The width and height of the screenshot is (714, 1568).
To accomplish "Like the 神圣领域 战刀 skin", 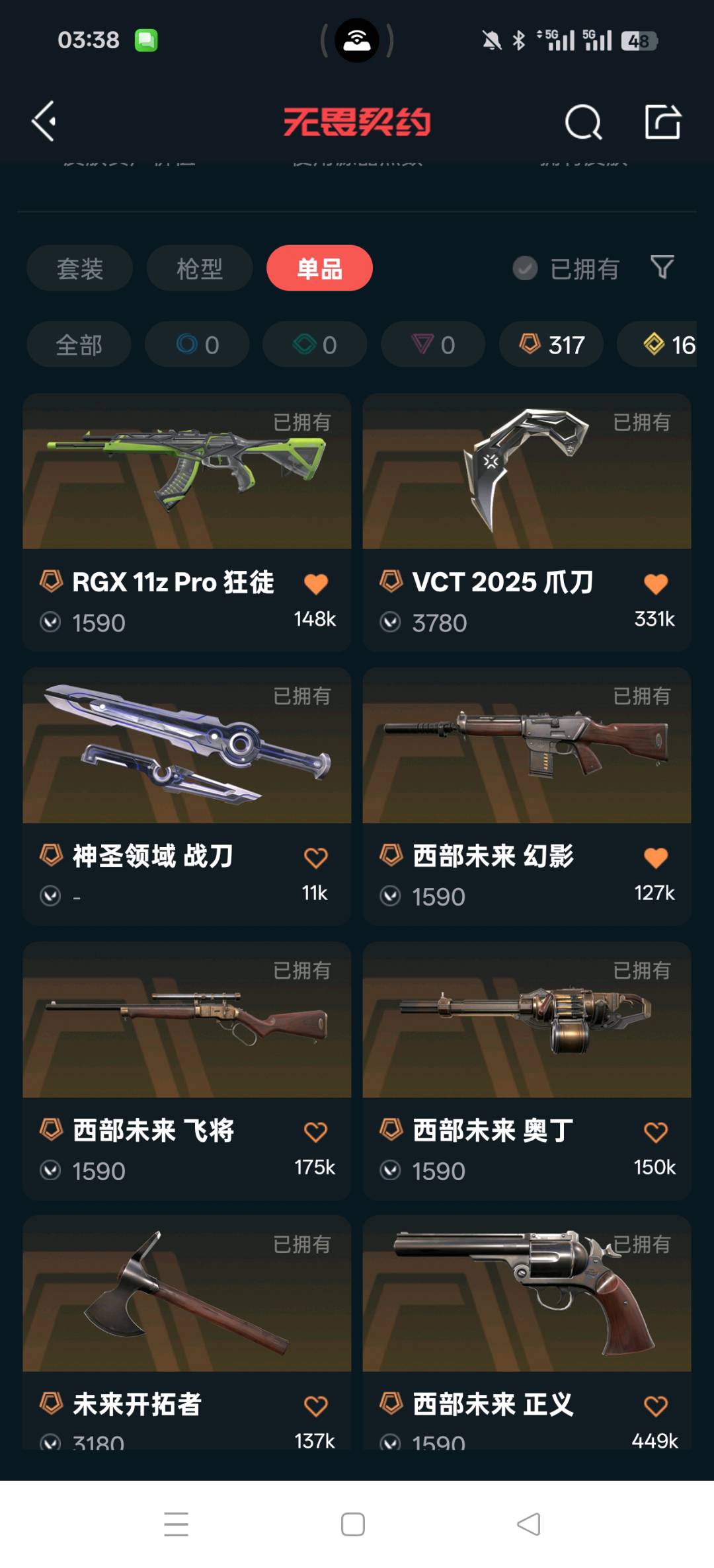I will pyautogui.click(x=315, y=858).
